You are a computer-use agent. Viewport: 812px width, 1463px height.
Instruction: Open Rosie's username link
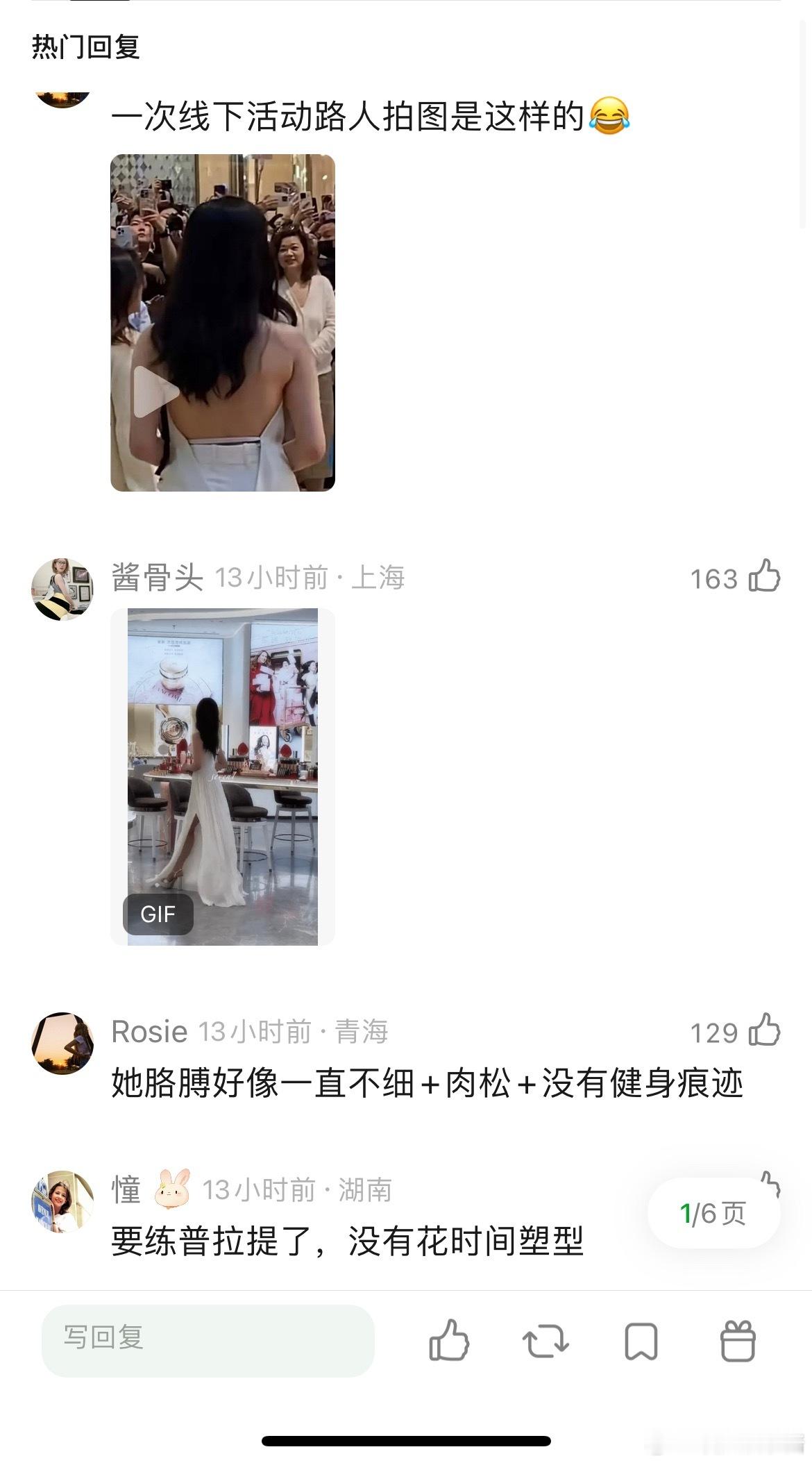(149, 1032)
